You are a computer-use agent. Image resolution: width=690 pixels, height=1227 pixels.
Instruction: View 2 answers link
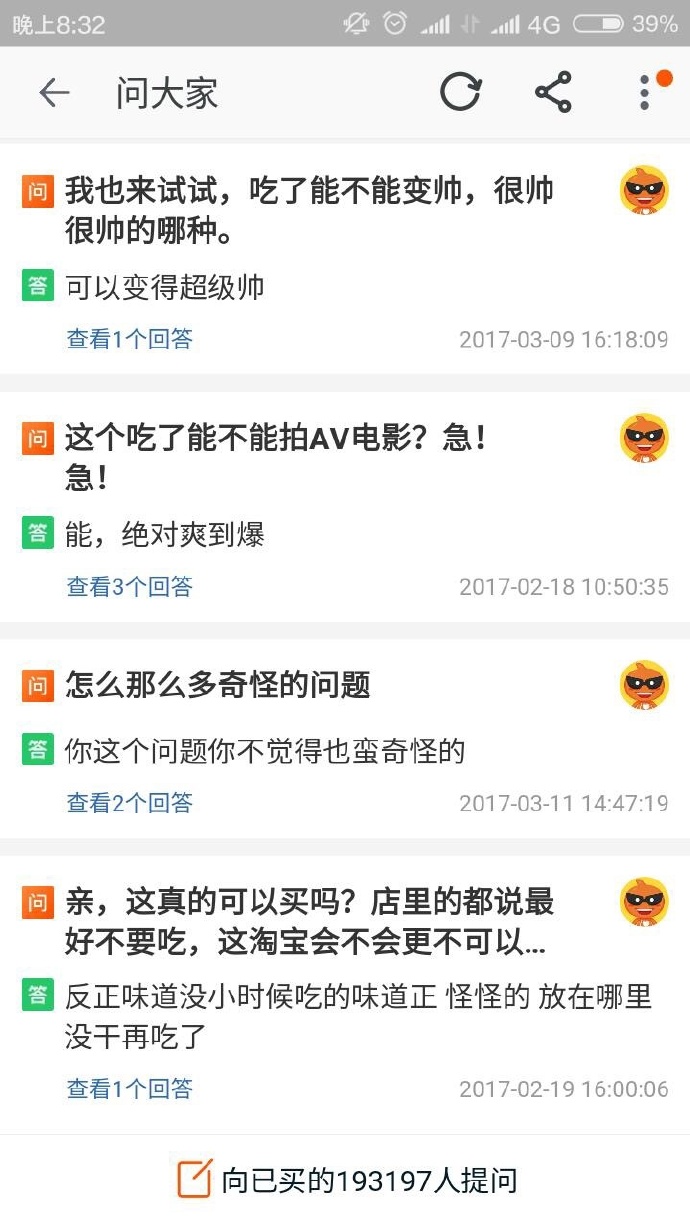pos(129,803)
